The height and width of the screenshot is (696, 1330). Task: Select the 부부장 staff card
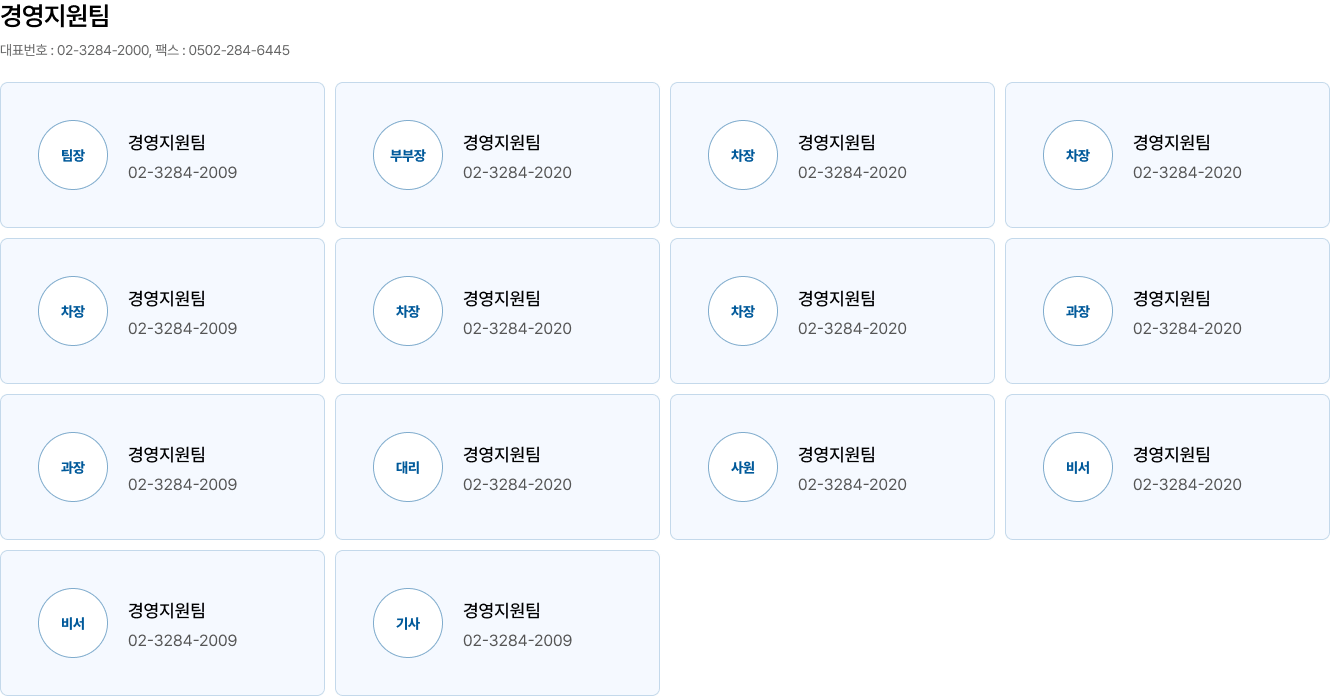tap(497, 155)
